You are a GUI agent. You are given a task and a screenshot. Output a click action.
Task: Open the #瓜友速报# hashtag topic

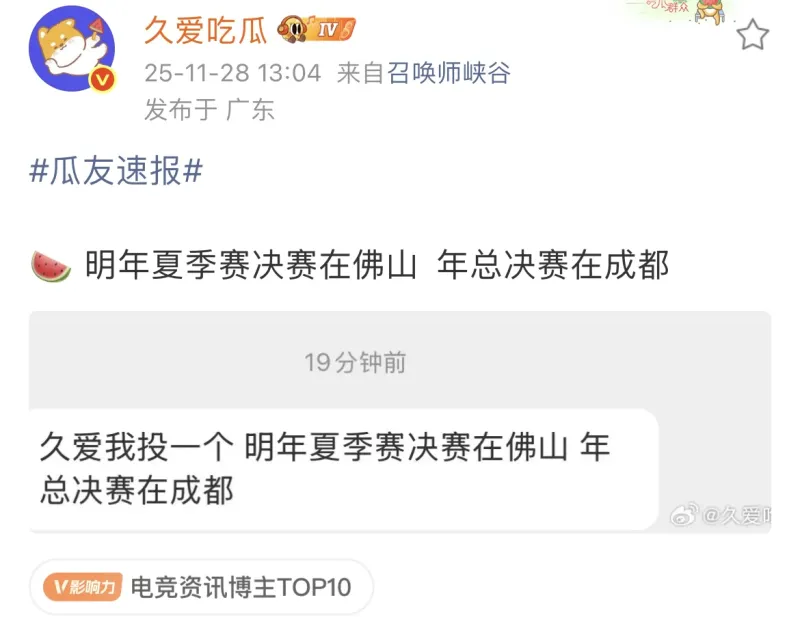[x=116, y=172]
